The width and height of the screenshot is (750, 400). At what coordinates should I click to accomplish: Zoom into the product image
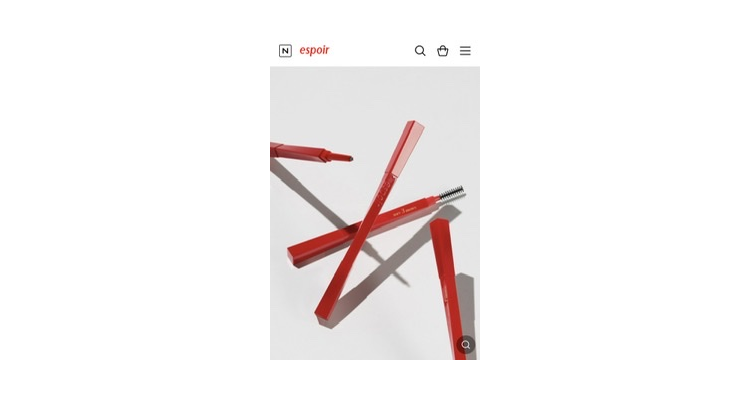pos(465,344)
